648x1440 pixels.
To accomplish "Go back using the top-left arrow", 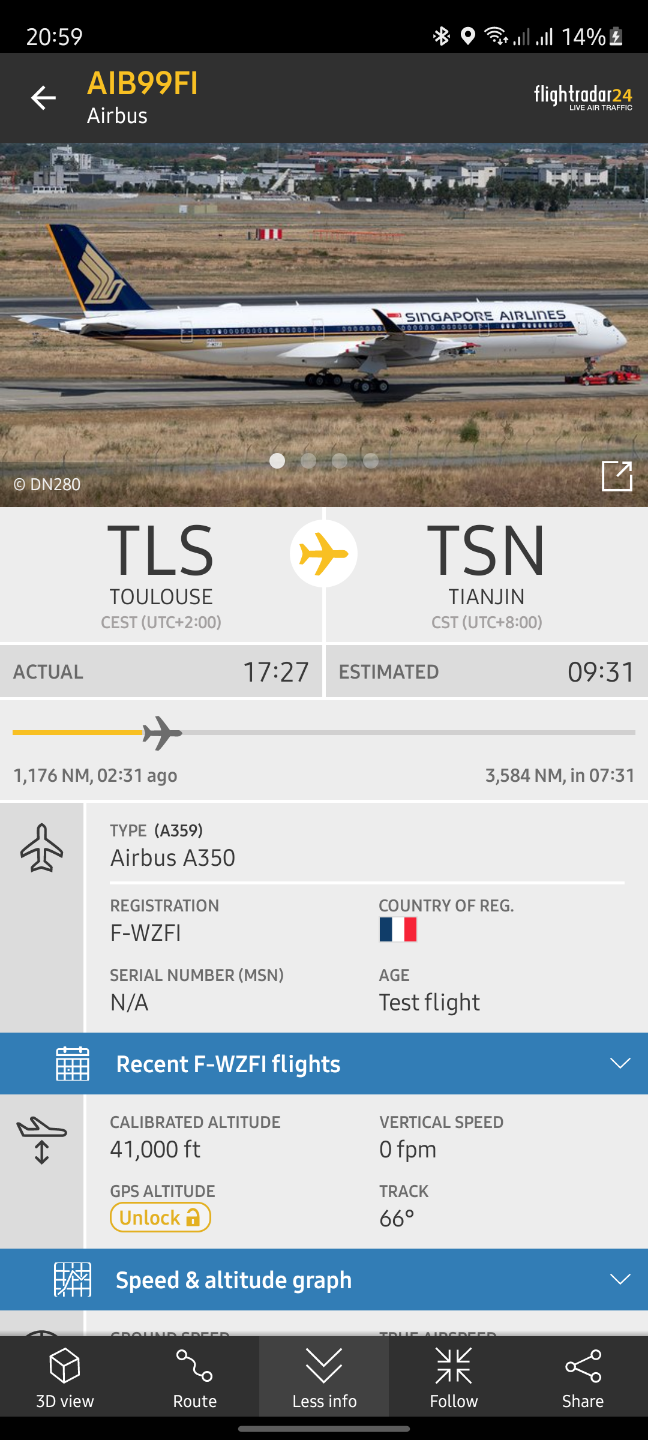I will 43,97.
